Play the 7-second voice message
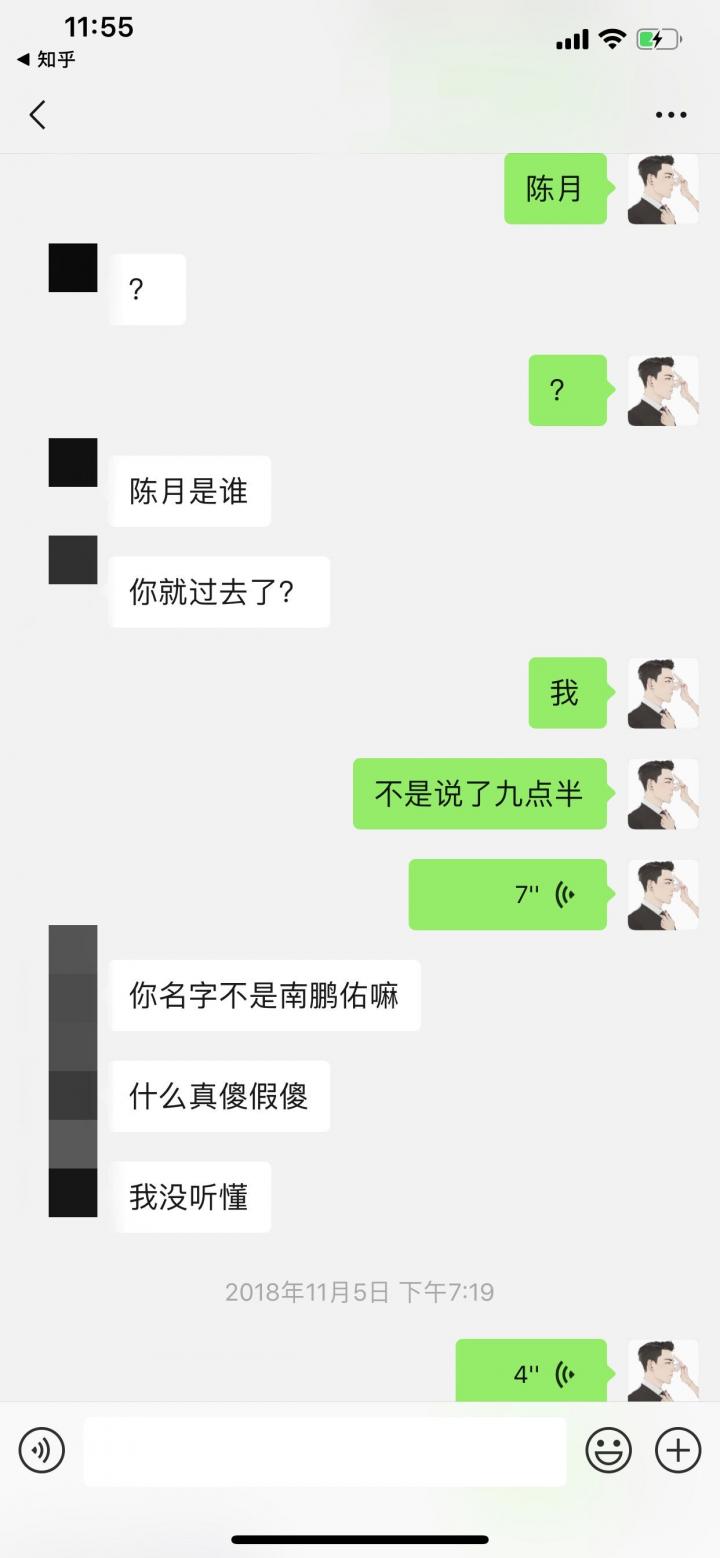Viewport: 720px width, 1558px height. pos(508,894)
